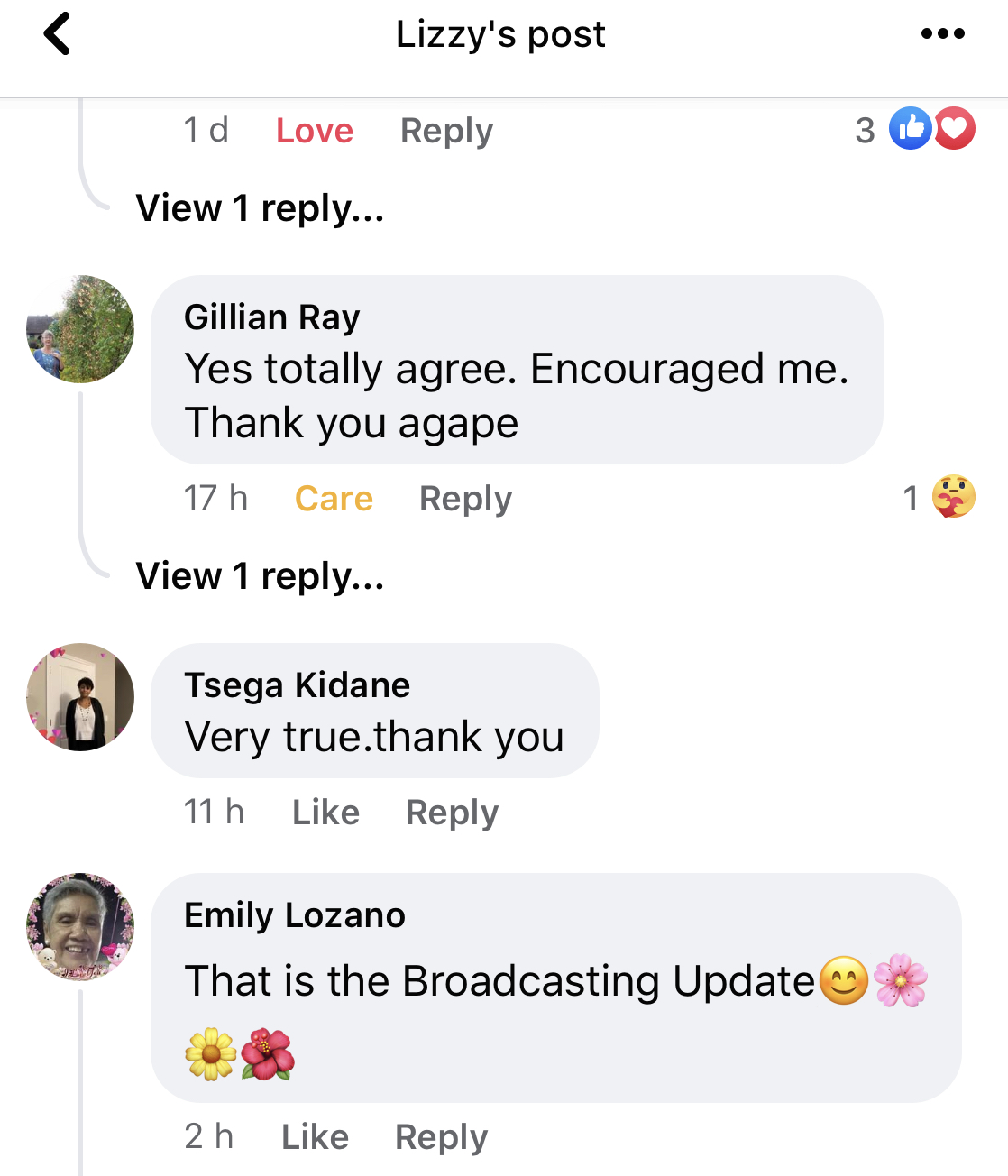Viewport: 1008px width, 1176px height.
Task: Reply to the 1 d comment
Action: point(446,131)
